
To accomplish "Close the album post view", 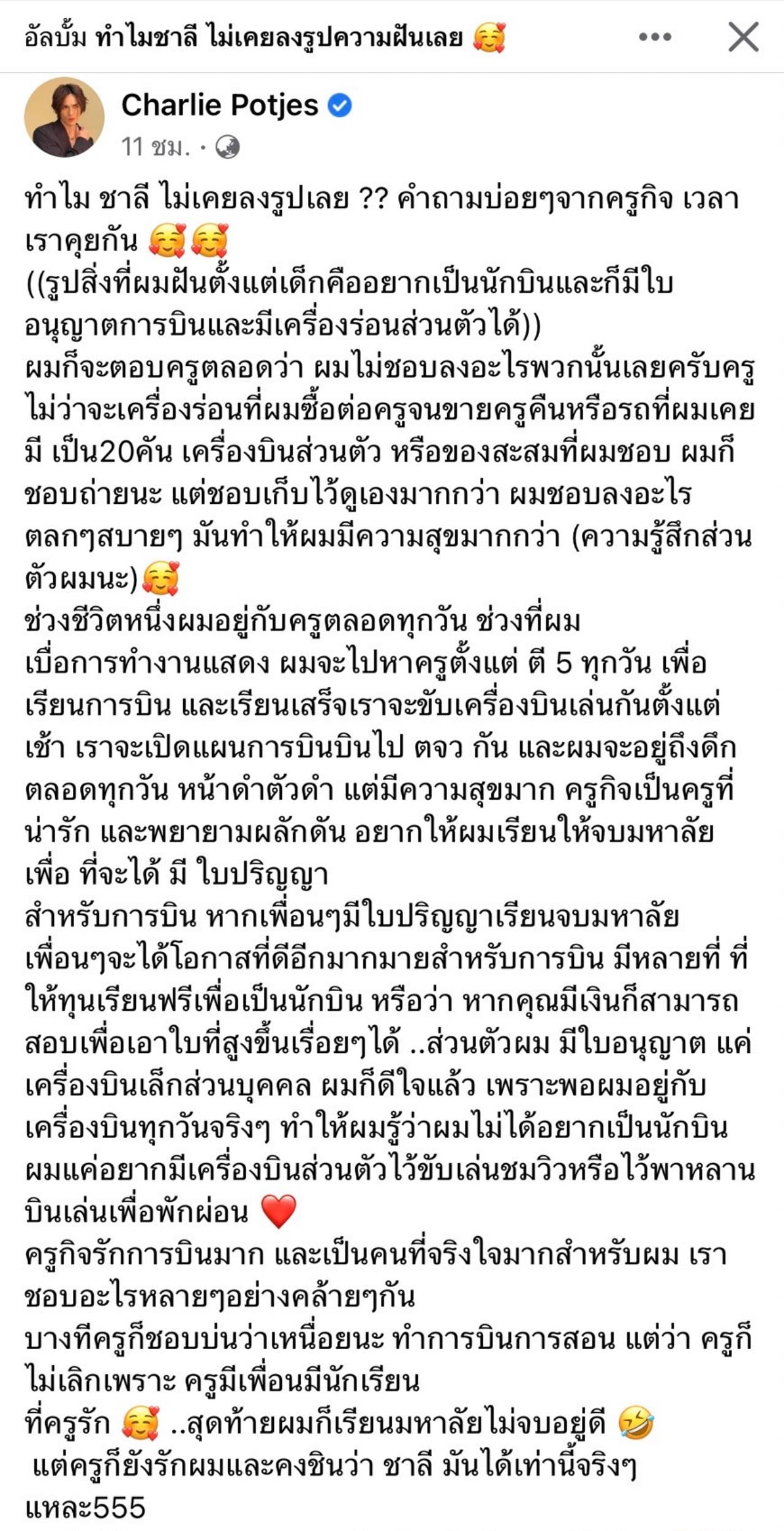I will point(743,37).
